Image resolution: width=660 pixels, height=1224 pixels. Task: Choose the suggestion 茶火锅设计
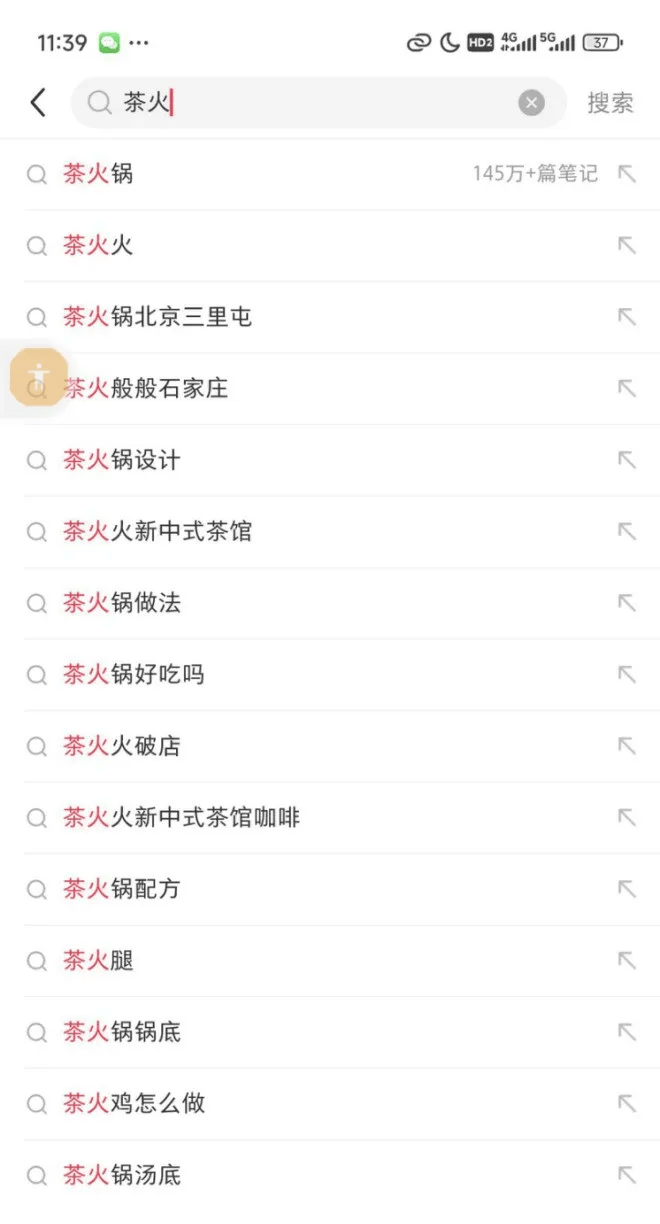point(330,460)
